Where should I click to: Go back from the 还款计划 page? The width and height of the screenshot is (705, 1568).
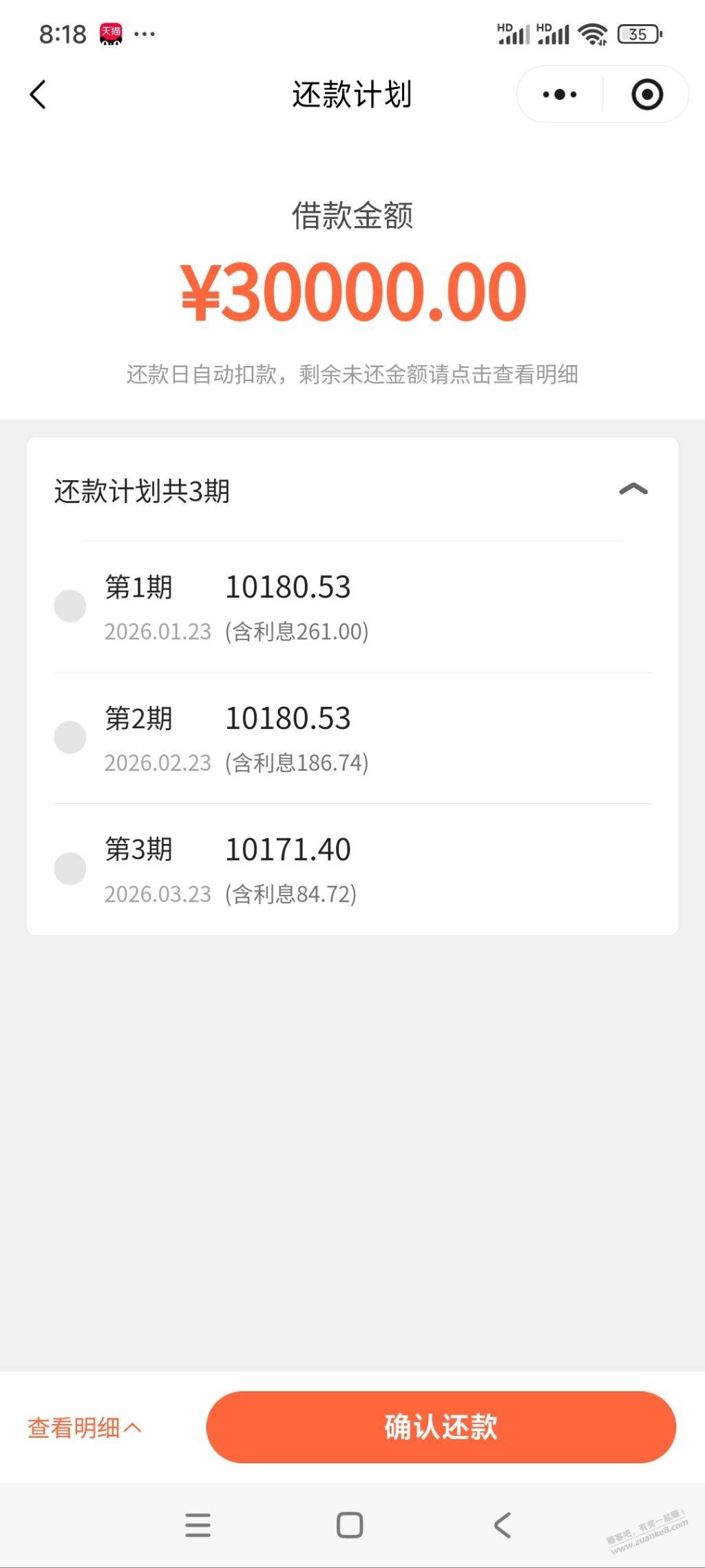(x=39, y=94)
